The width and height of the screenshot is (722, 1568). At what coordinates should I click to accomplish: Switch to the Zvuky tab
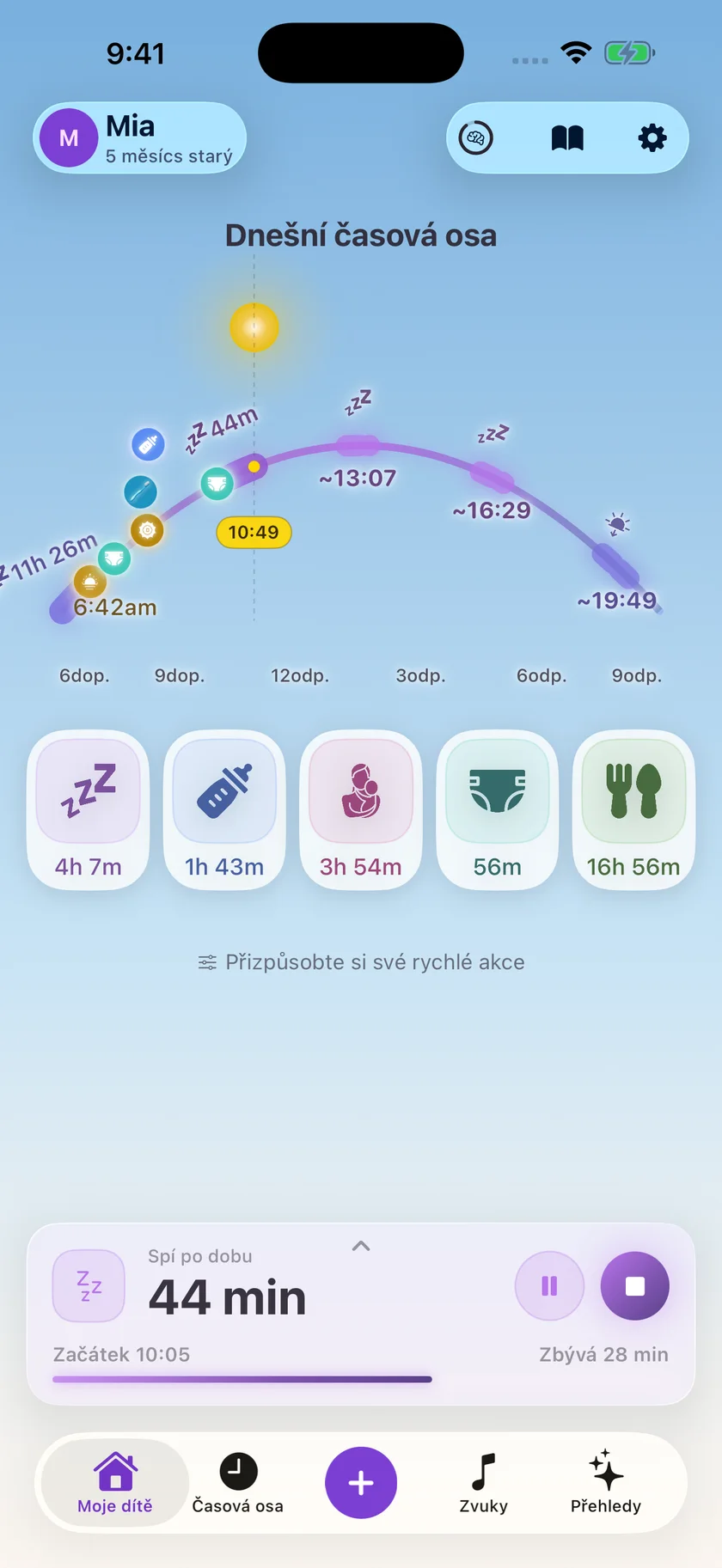[x=484, y=1483]
